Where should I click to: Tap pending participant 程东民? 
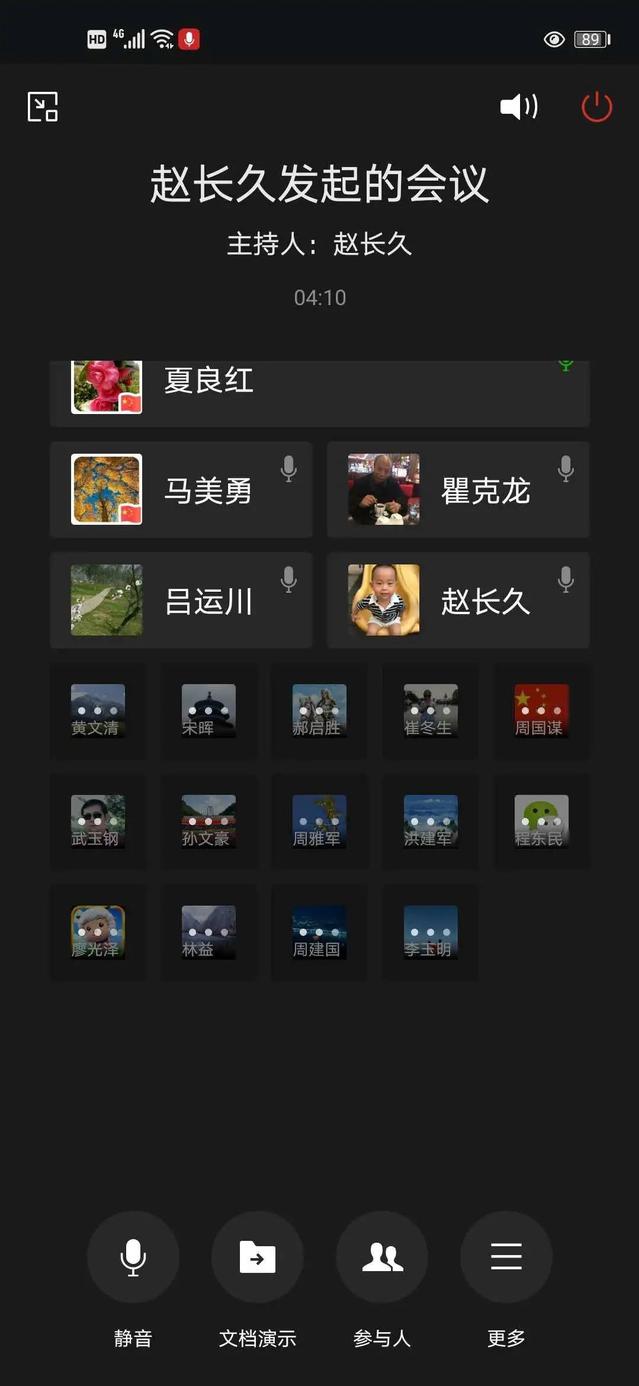point(541,822)
